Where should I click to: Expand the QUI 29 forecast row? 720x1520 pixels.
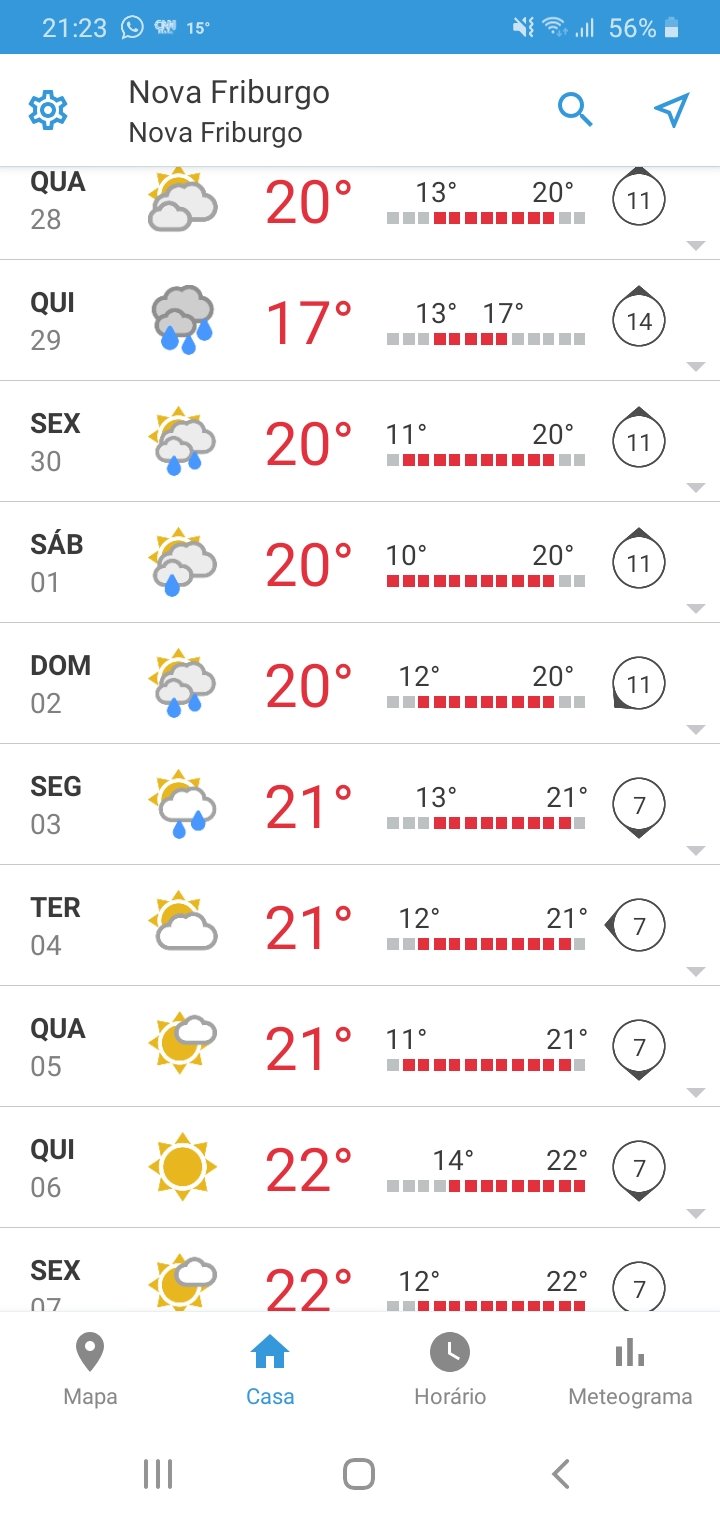pyautogui.click(x=360, y=321)
